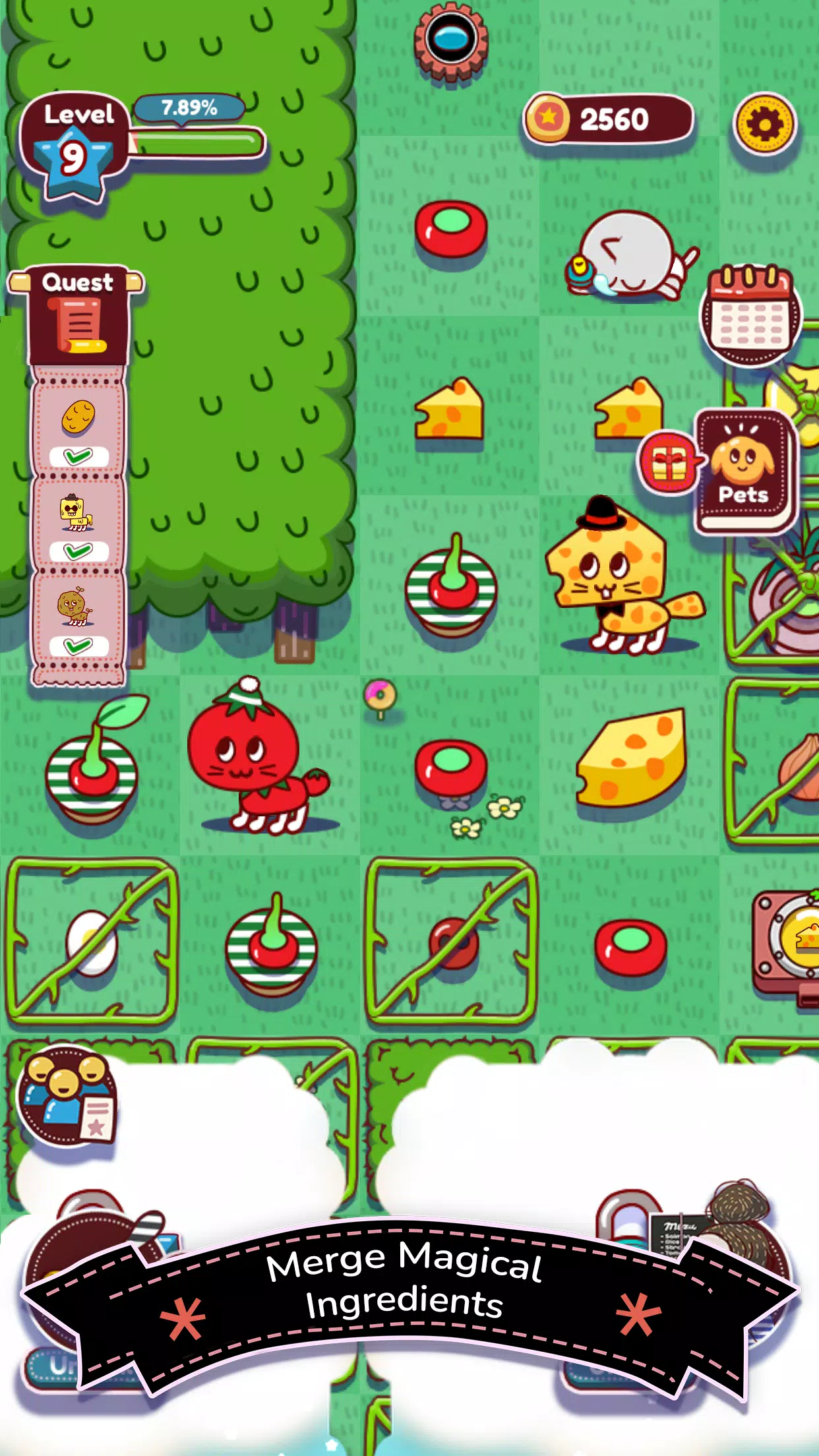The image size is (819, 1456).
Task: Open the friends leaderboard icon
Action: [67, 1095]
